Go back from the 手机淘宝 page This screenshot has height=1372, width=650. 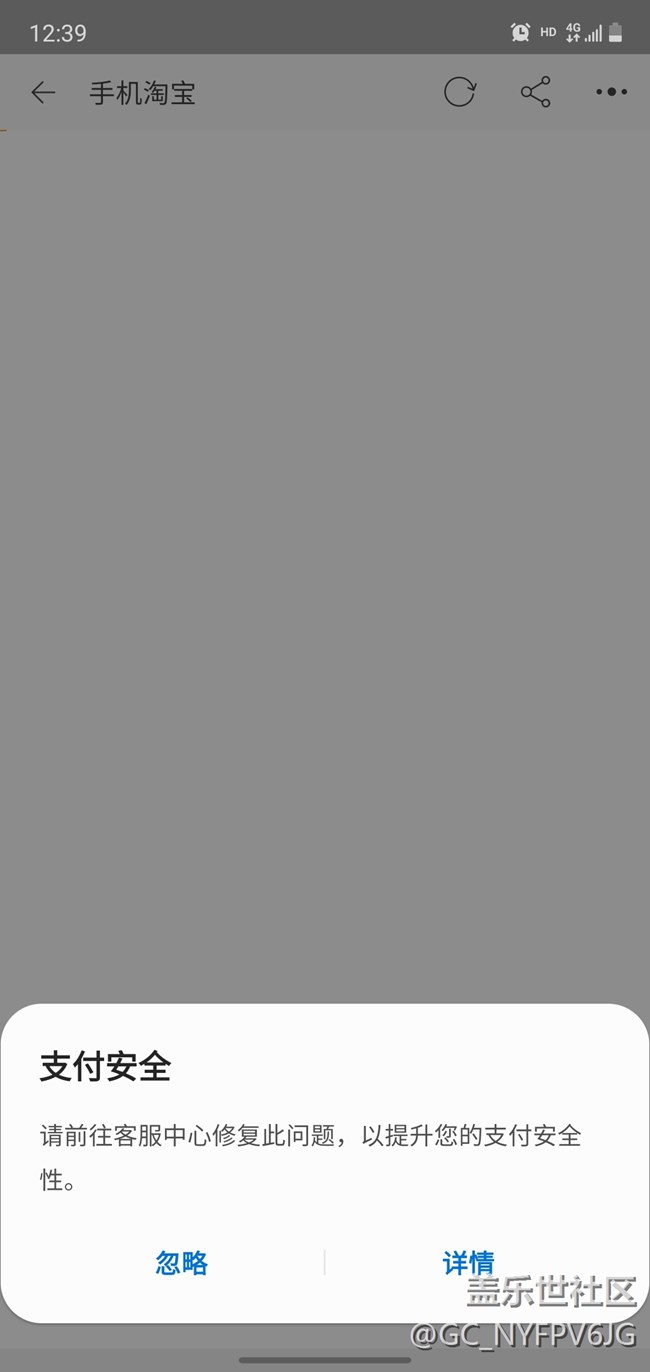point(43,93)
